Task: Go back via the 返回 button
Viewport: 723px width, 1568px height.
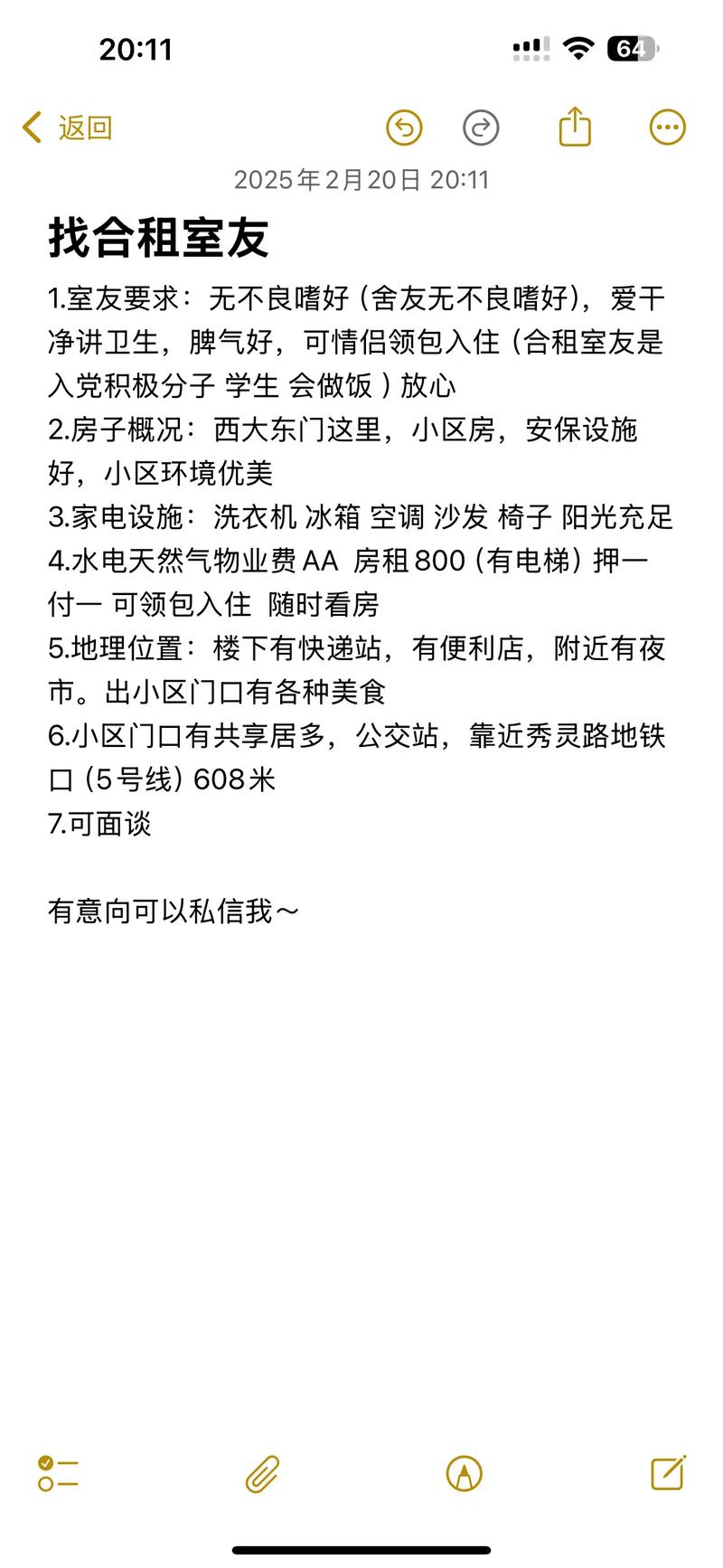Action: click(68, 128)
